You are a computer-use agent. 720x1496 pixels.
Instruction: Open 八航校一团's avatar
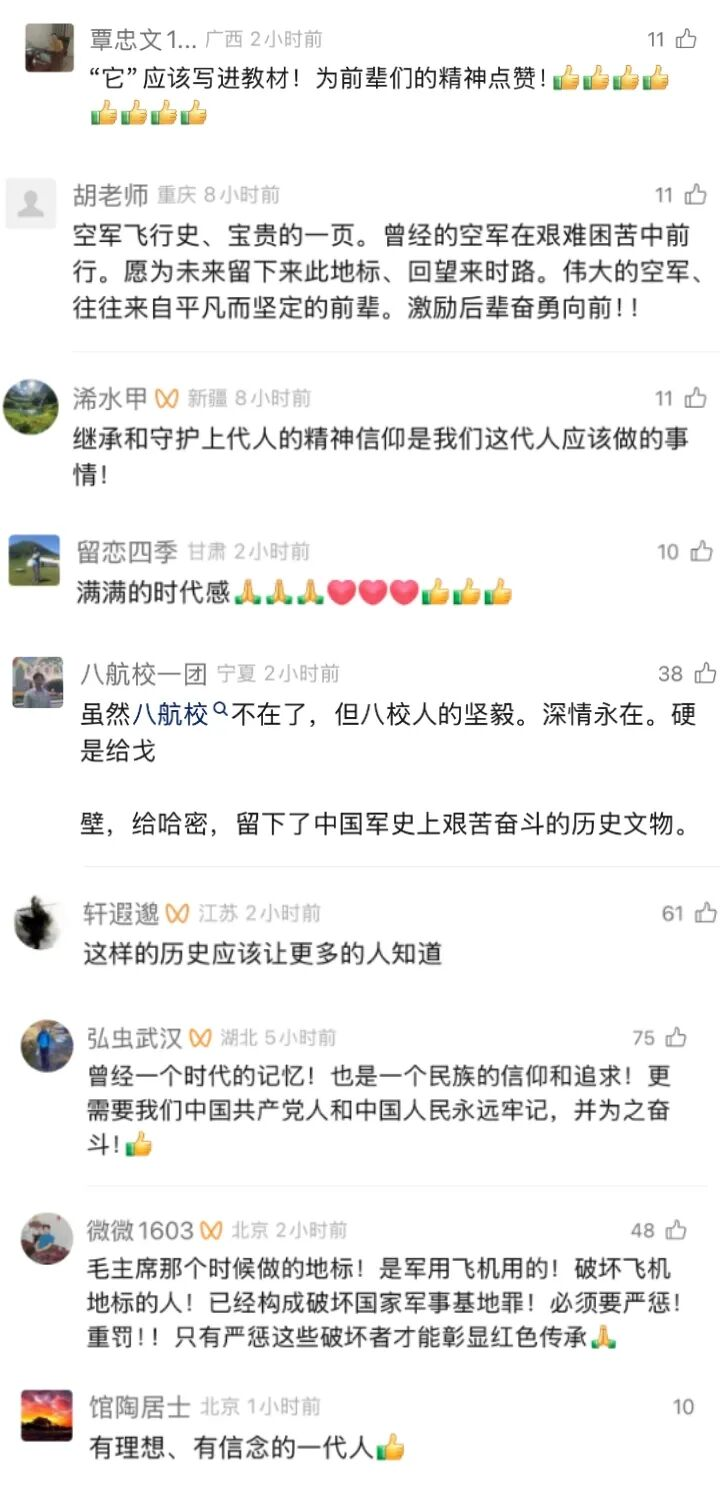(x=38, y=682)
